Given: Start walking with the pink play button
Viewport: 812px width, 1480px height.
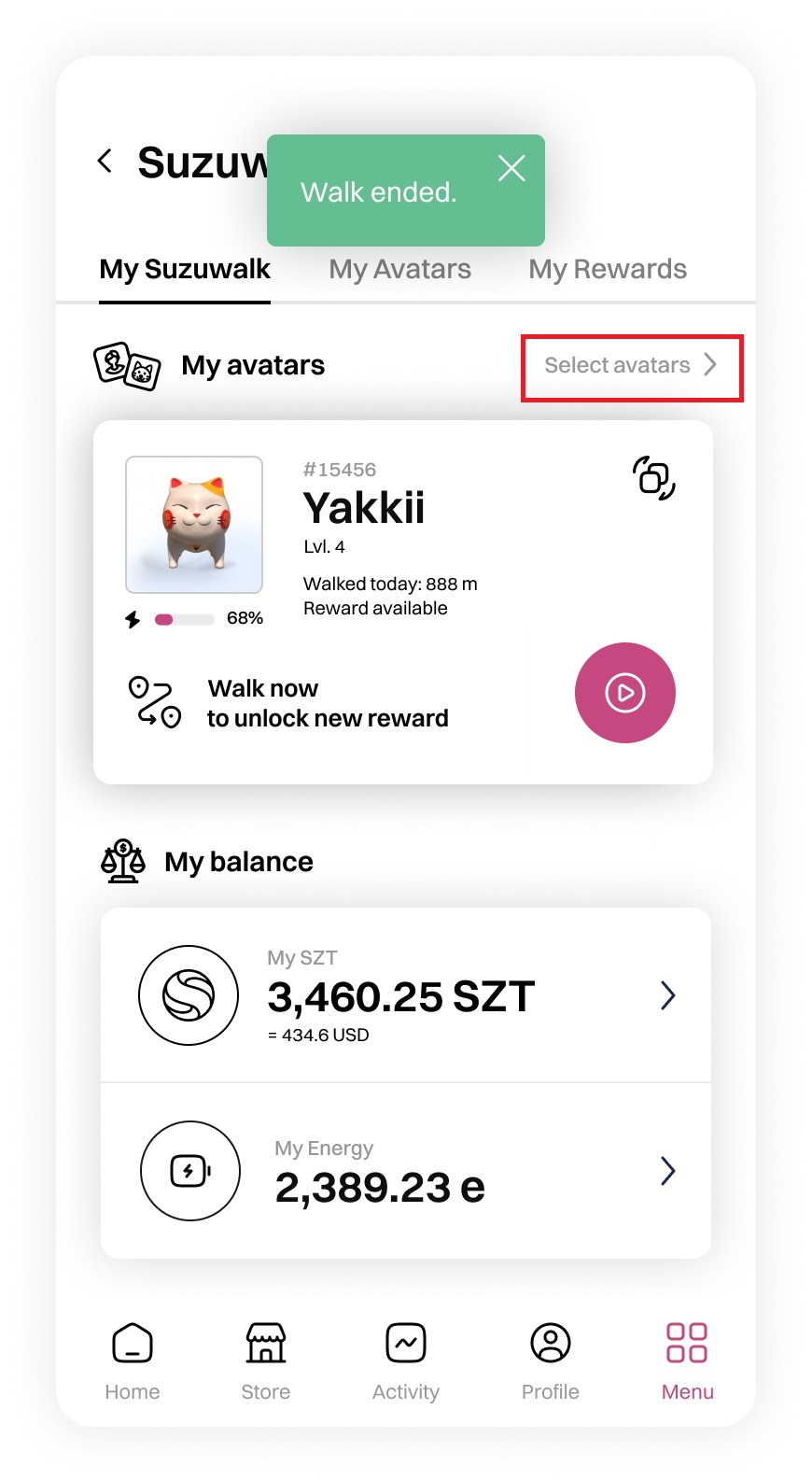Looking at the screenshot, I should pos(624,693).
